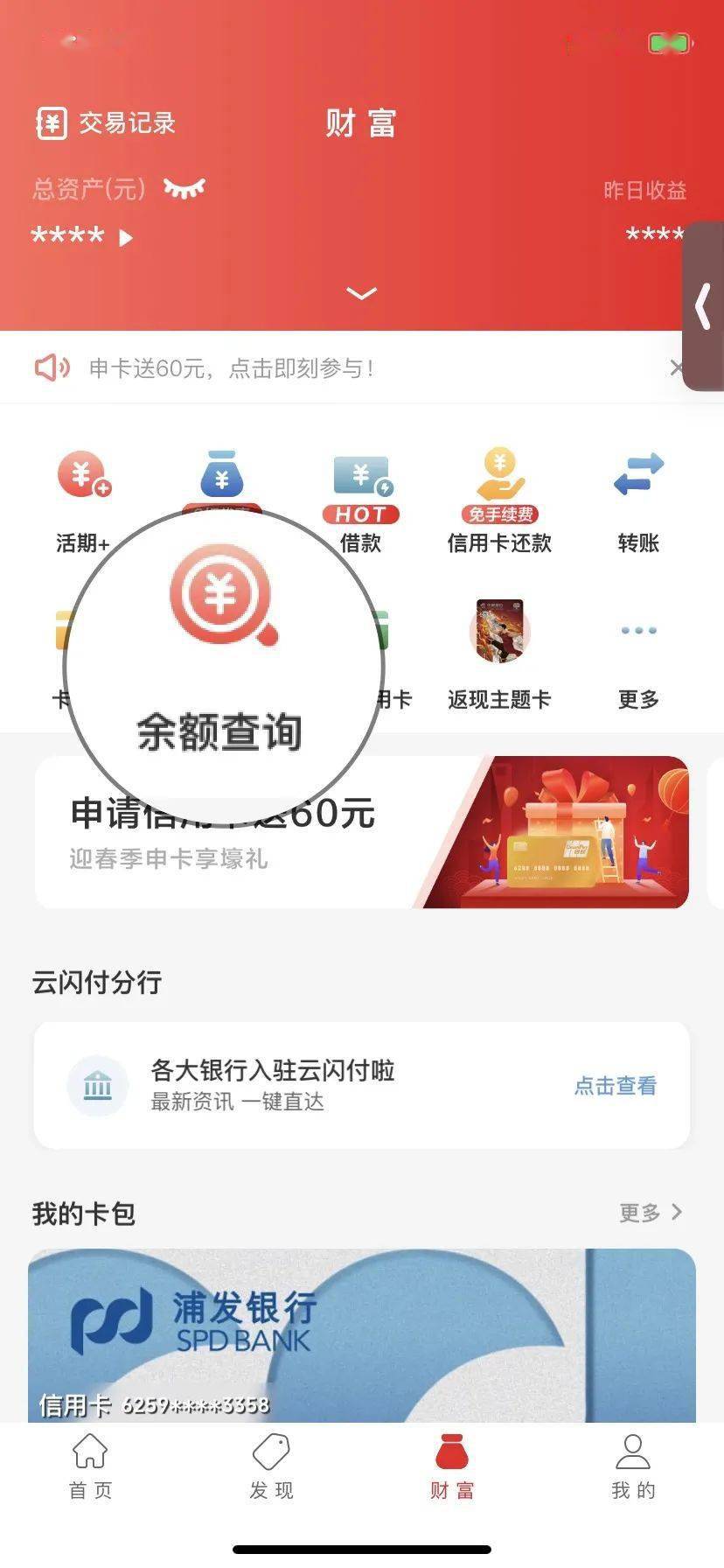This screenshot has height=1568, width=724.
Task: View 更多 cards in 我的卡包
Action: tap(650, 1213)
